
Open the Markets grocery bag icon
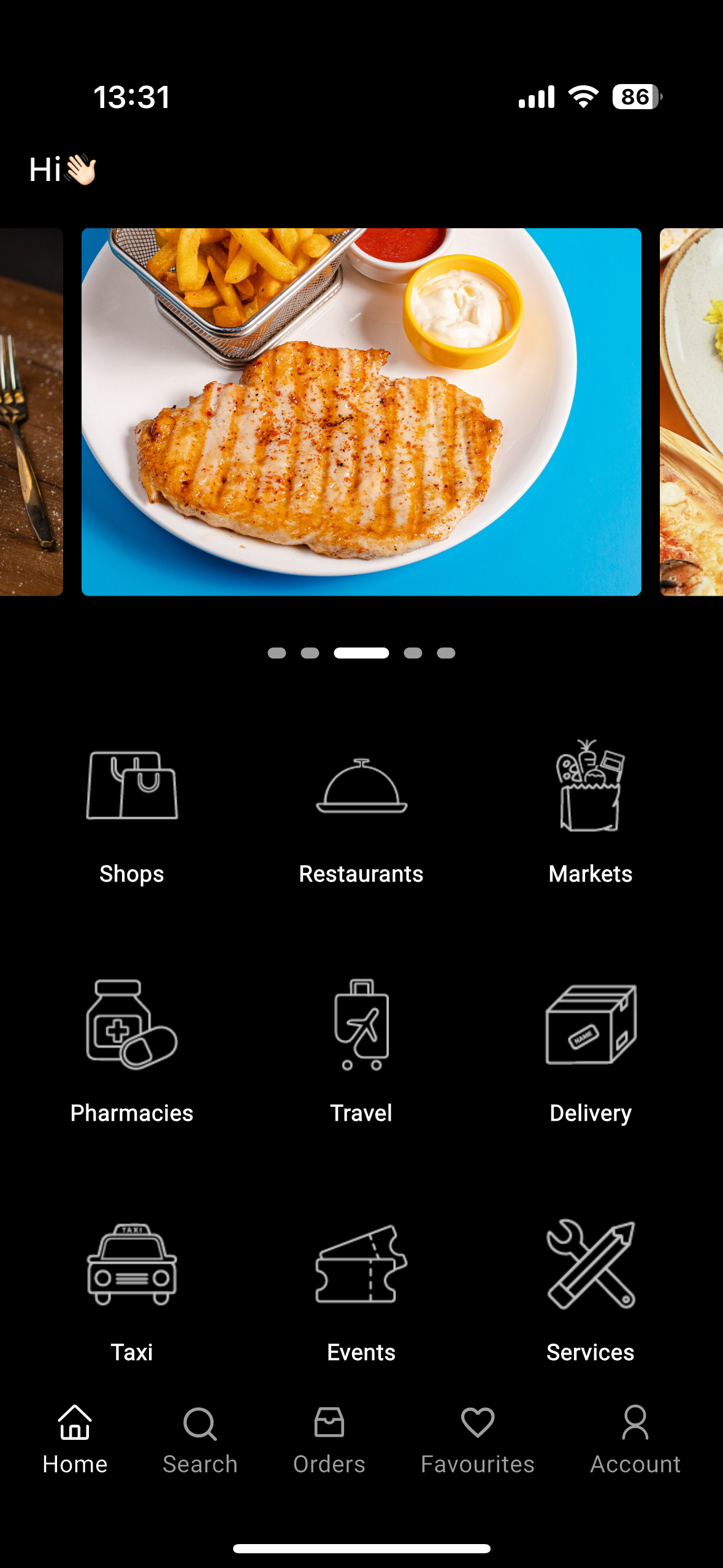[x=589, y=788]
